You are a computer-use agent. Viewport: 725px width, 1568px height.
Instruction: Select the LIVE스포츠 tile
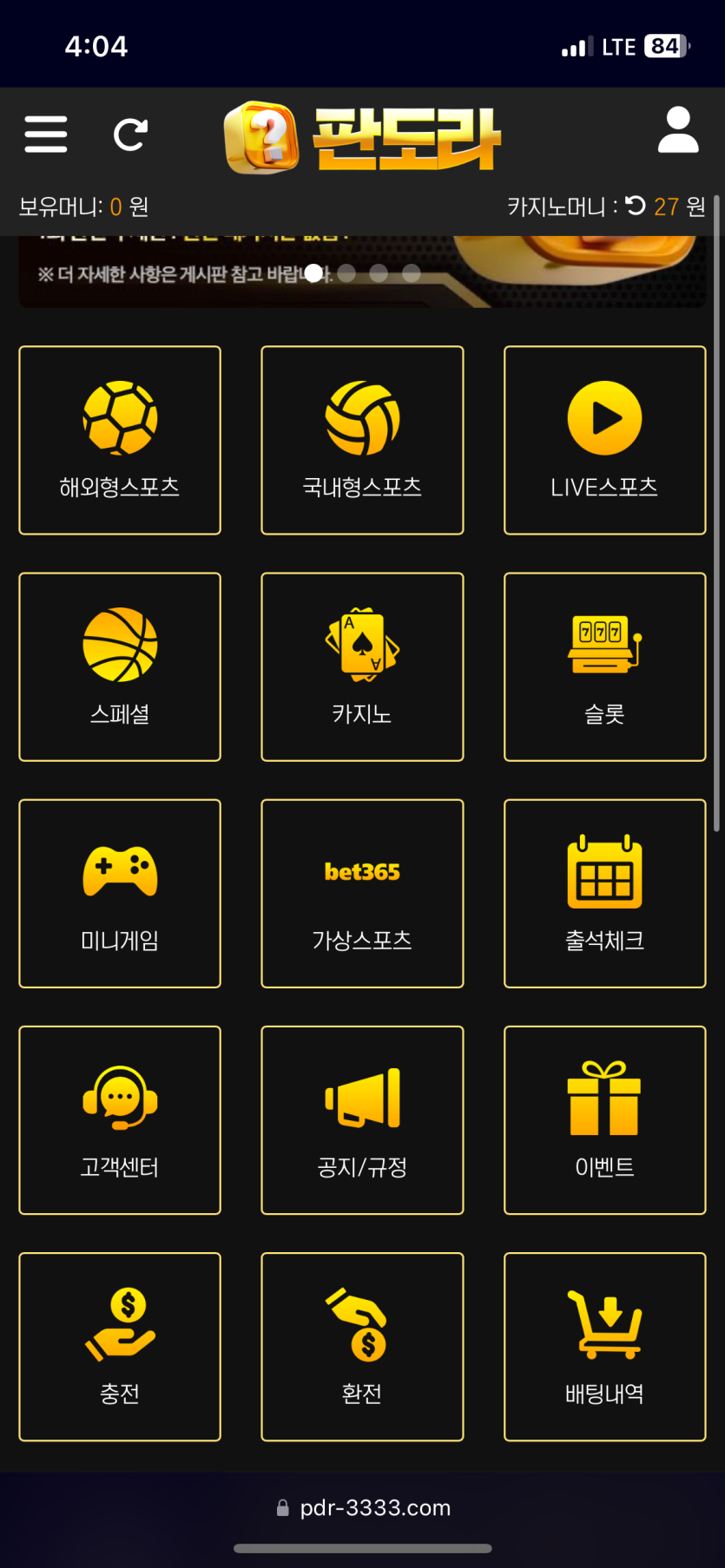pos(604,440)
